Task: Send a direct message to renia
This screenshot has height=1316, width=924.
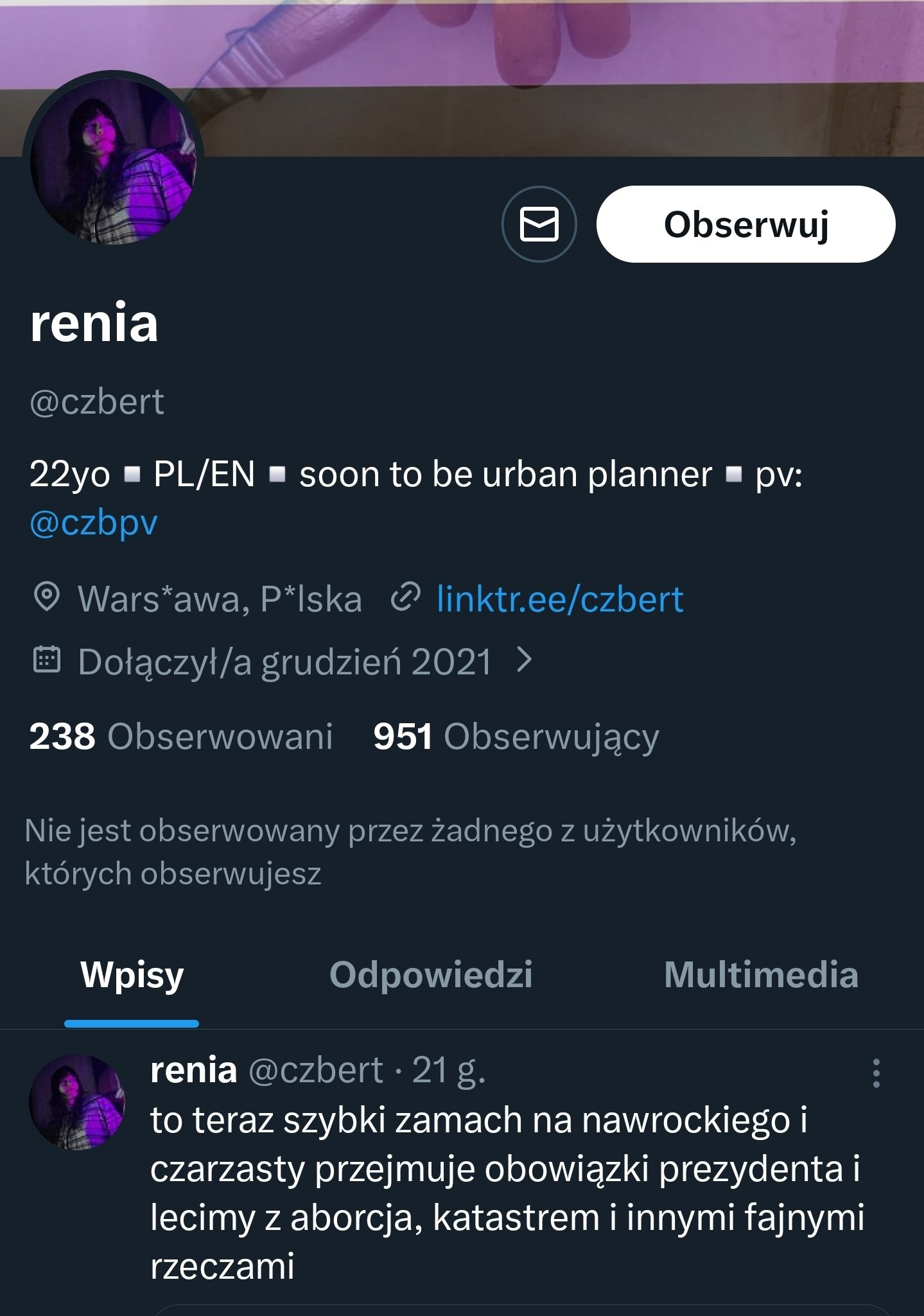Action: click(539, 224)
